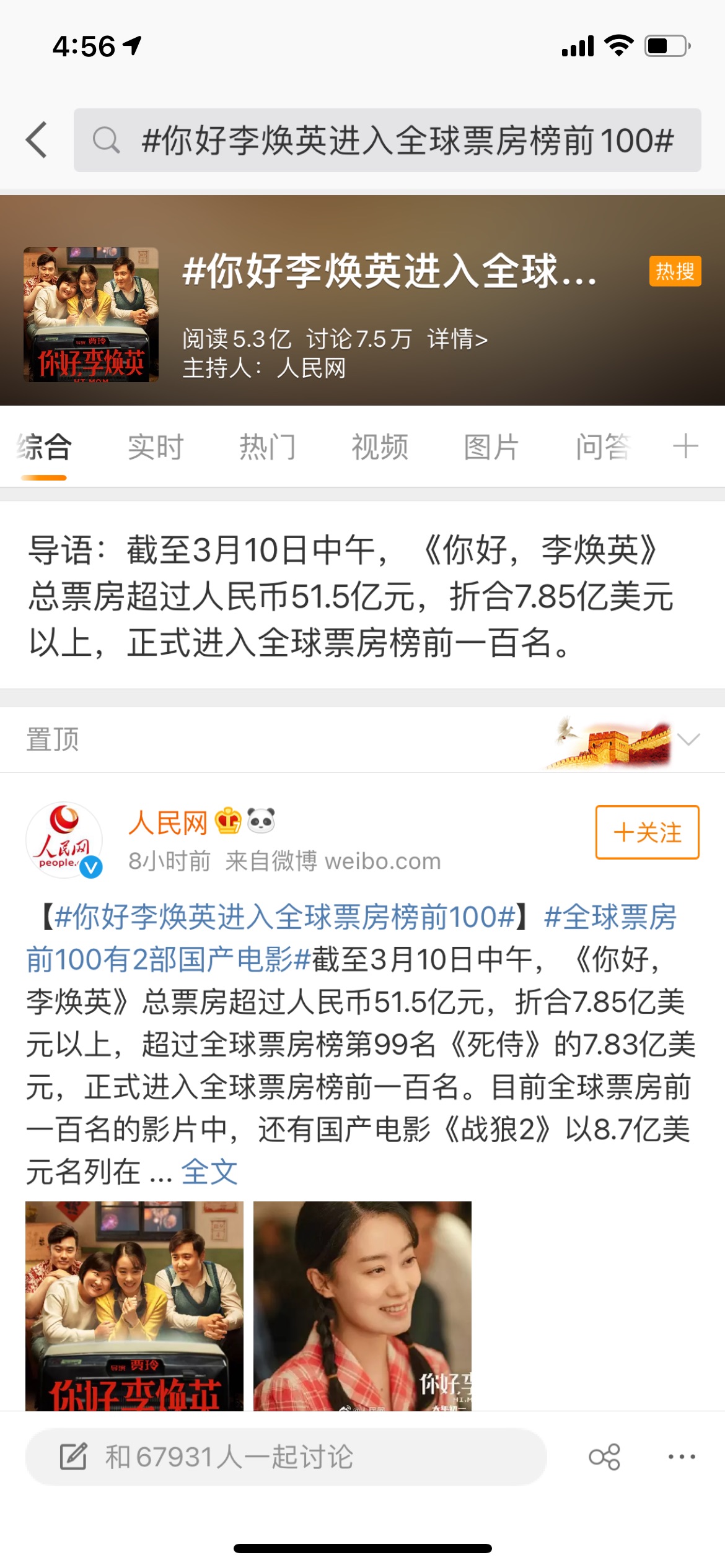Switch to the 热门 tab
The image size is (725, 1568).
tap(268, 447)
